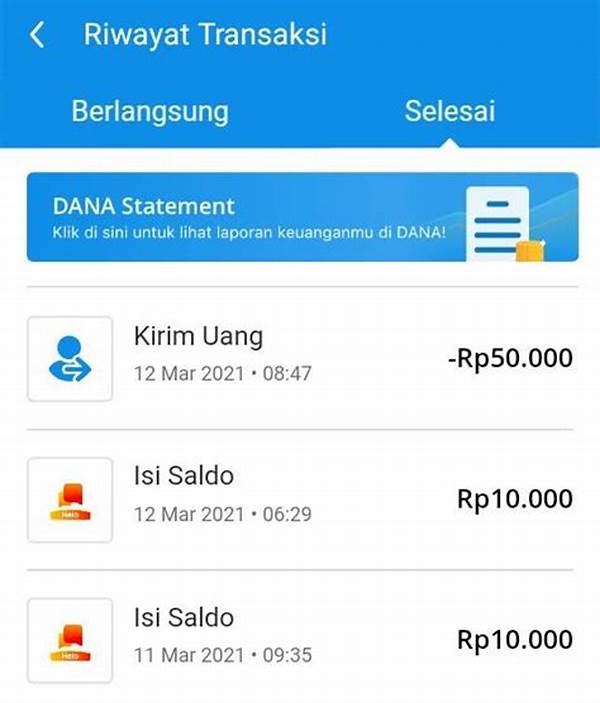Go back from Riwayat Transaksi
The image size is (600, 703).
tap(38, 35)
